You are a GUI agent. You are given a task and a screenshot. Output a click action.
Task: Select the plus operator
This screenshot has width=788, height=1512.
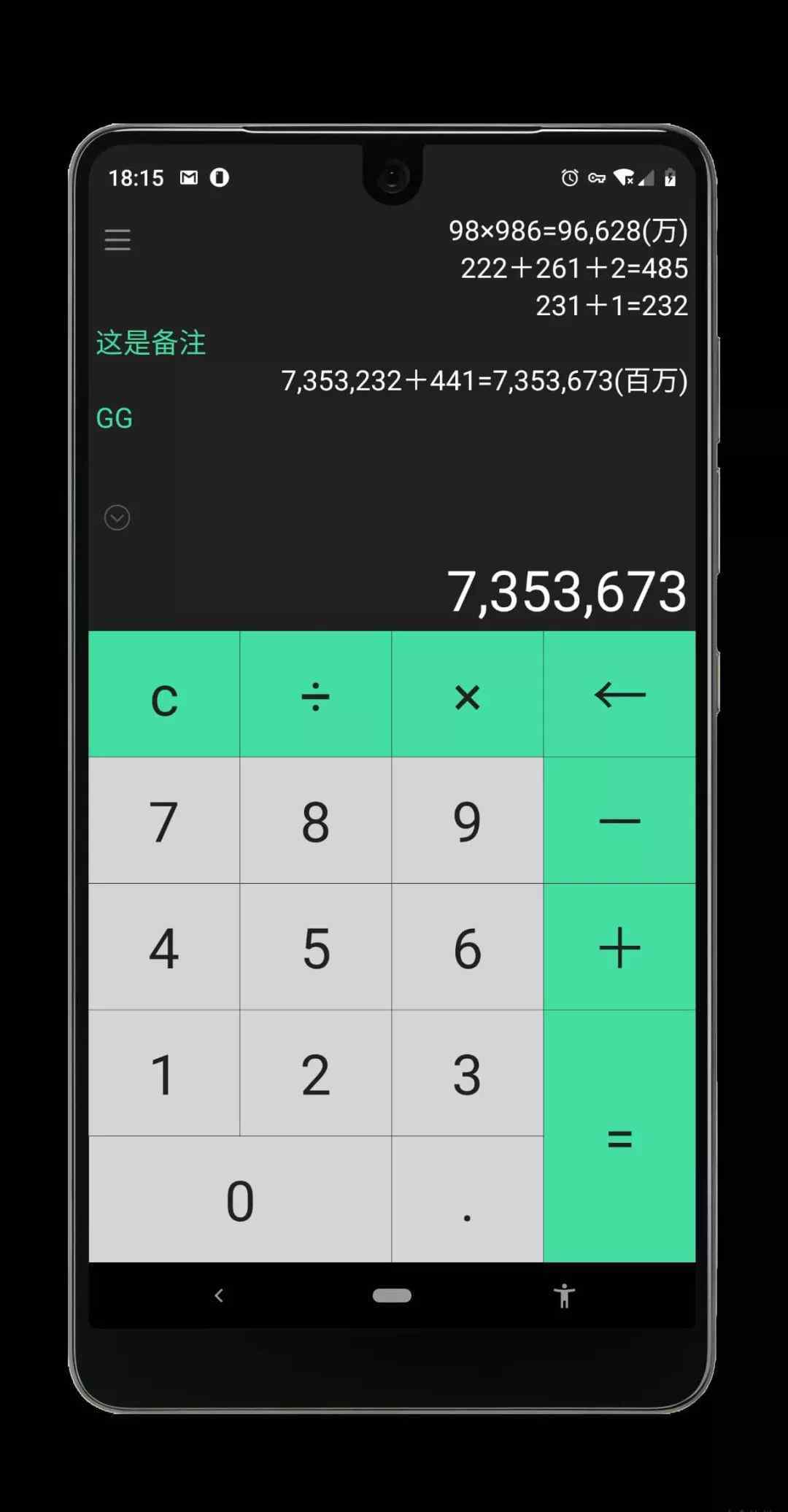tap(619, 947)
